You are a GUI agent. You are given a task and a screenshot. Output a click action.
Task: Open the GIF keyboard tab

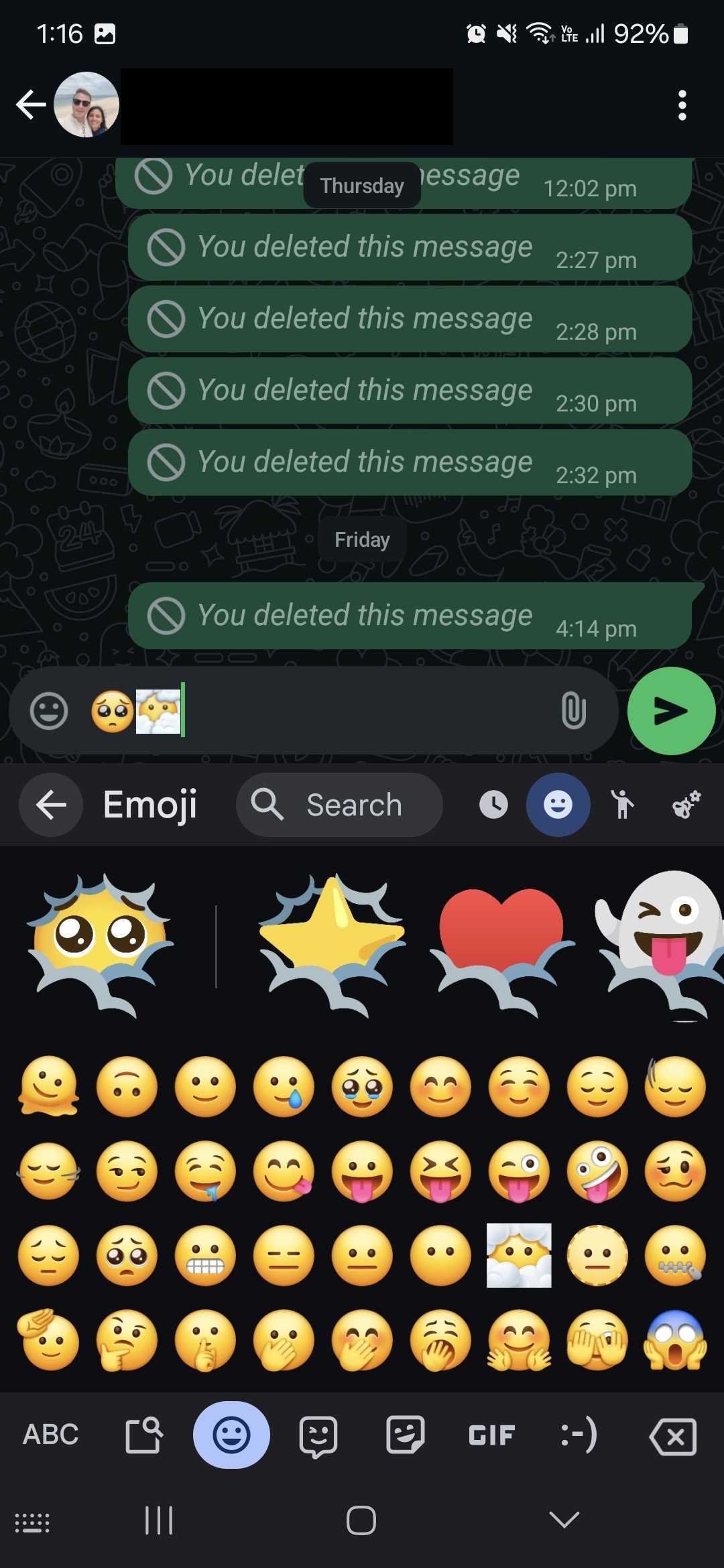click(x=491, y=1435)
